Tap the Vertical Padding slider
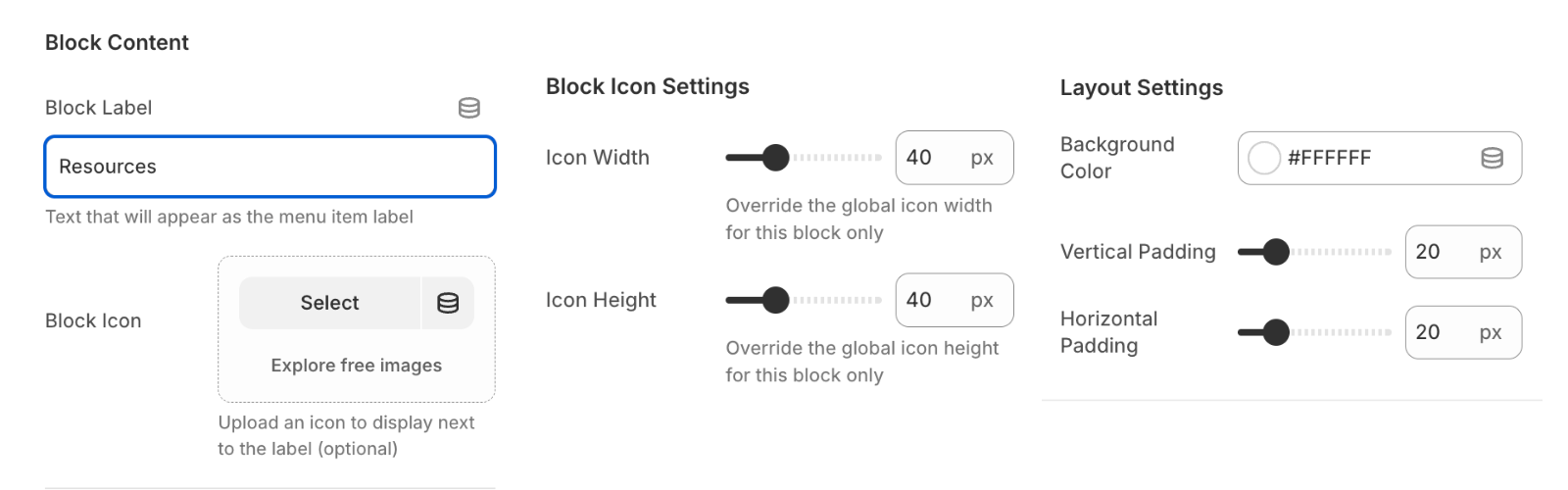1568x490 pixels. [1313, 252]
